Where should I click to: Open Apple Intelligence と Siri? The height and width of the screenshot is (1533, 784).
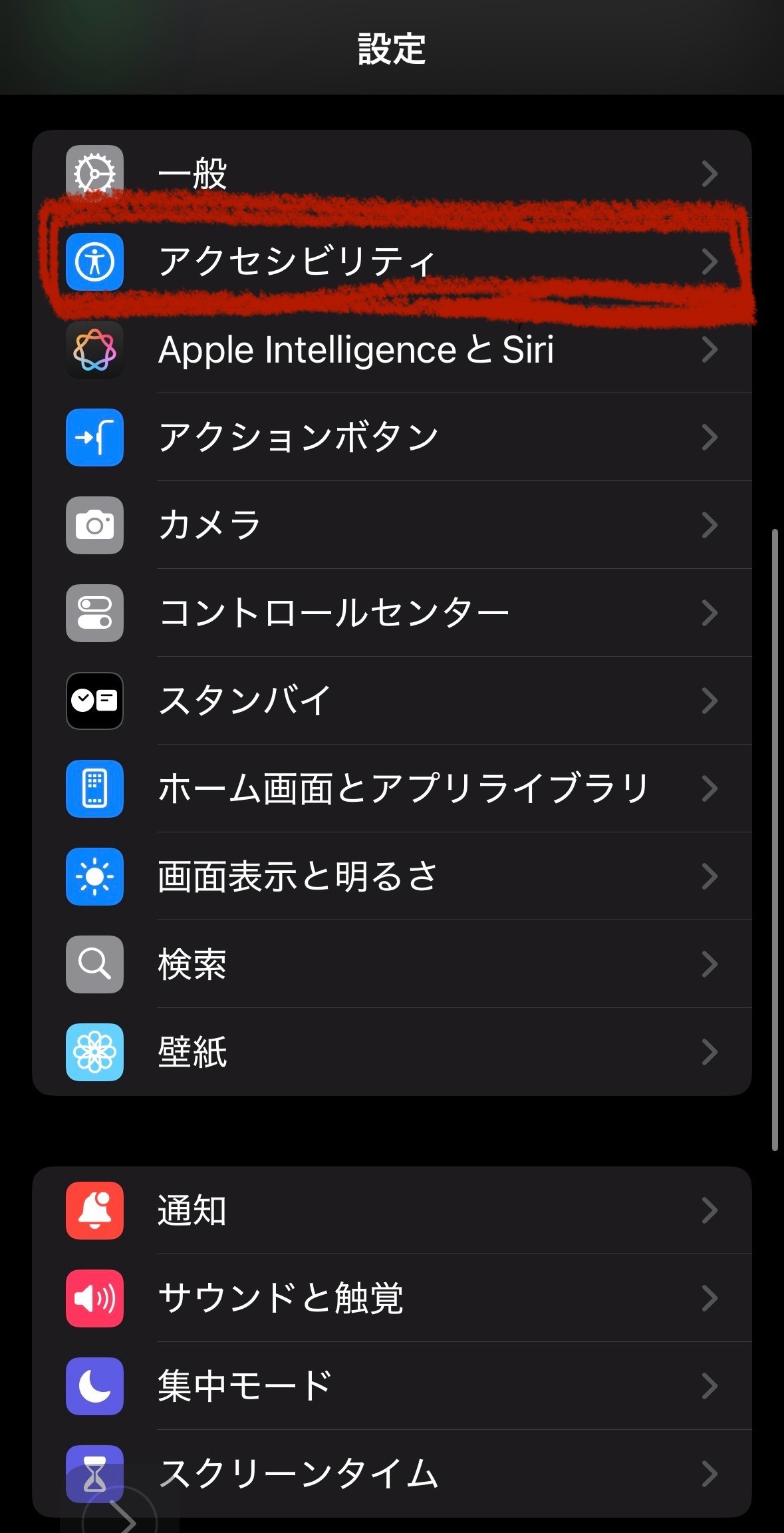[392, 349]
